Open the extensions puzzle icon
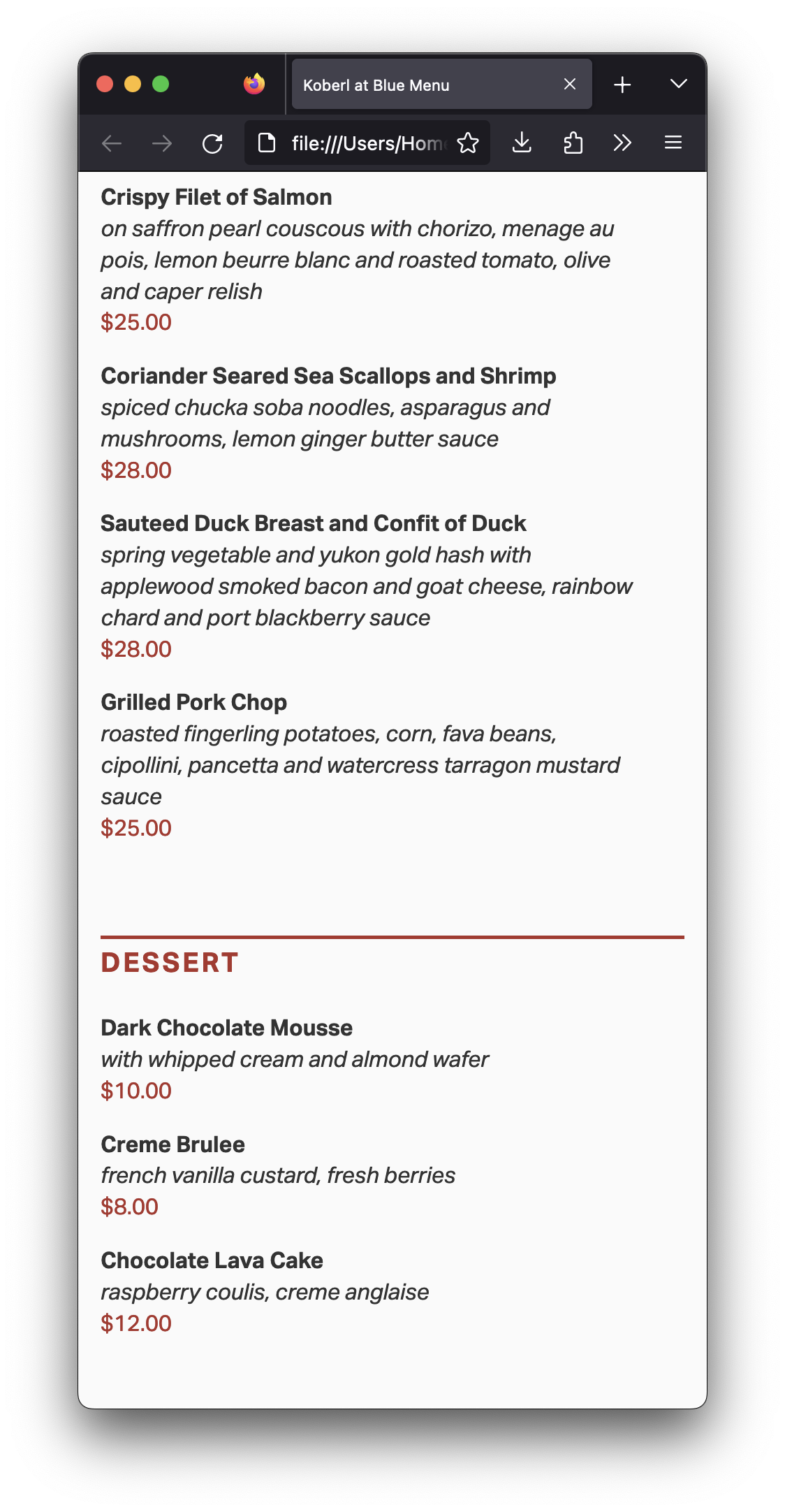 pyautogui.click(x=573, y=143)
